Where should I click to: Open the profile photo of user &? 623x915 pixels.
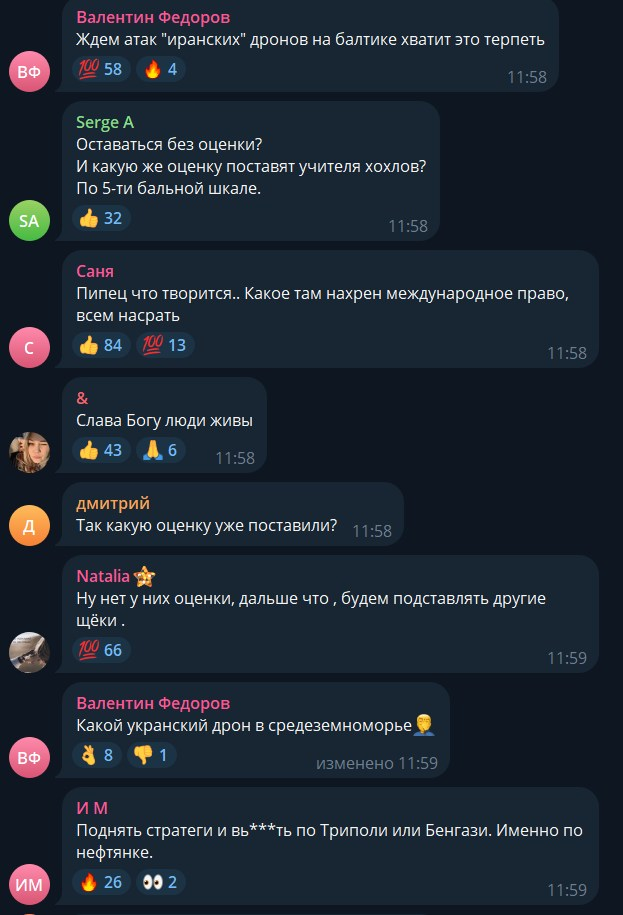click(29, 453)
